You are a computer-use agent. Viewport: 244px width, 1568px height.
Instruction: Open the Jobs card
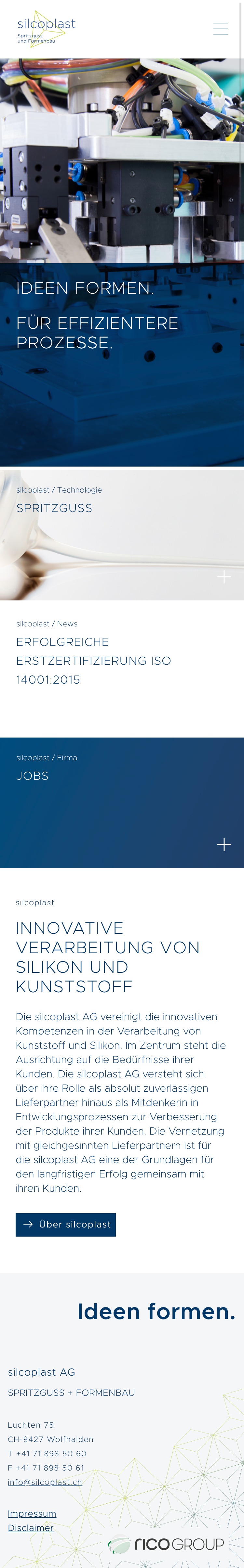click(x=122, y=802)
